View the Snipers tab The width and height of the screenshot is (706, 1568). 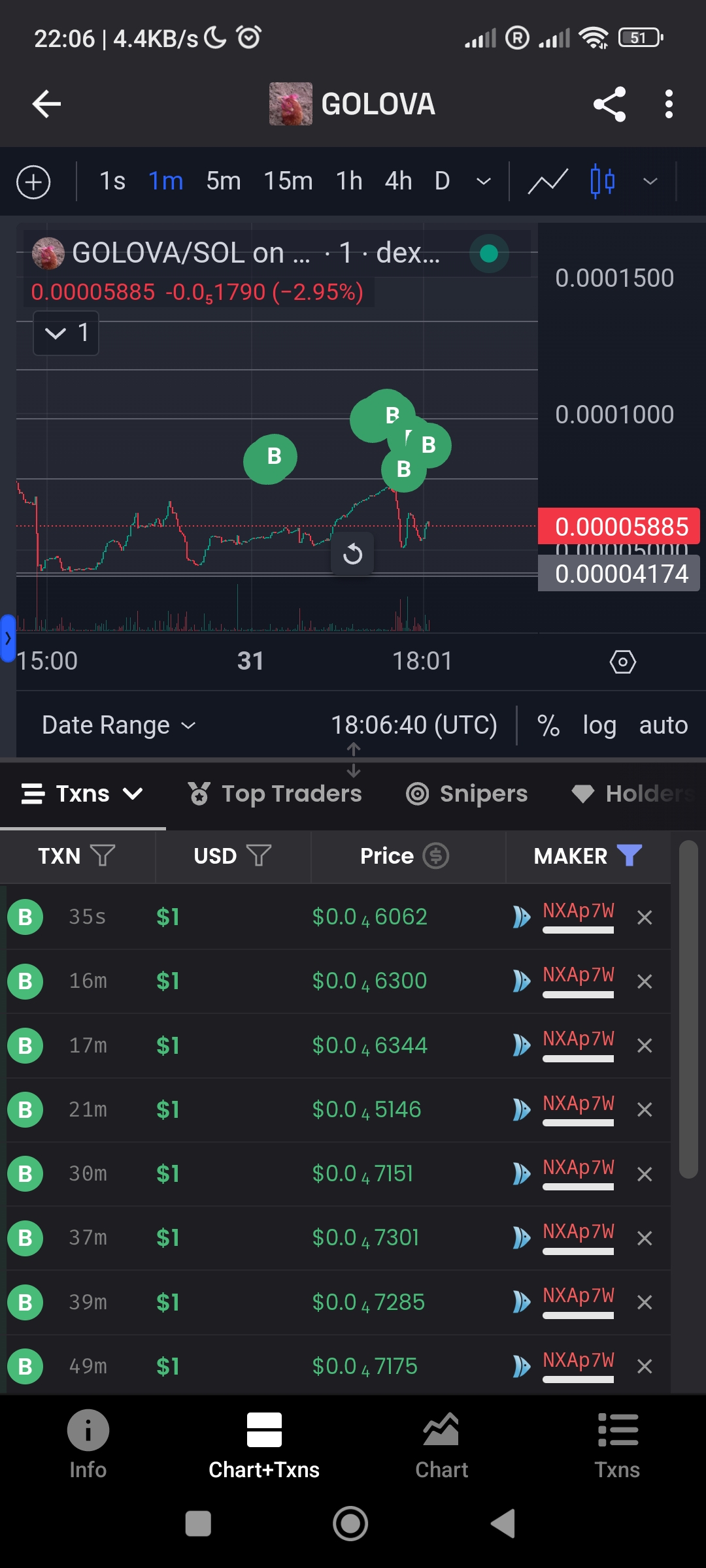[467, 794]
